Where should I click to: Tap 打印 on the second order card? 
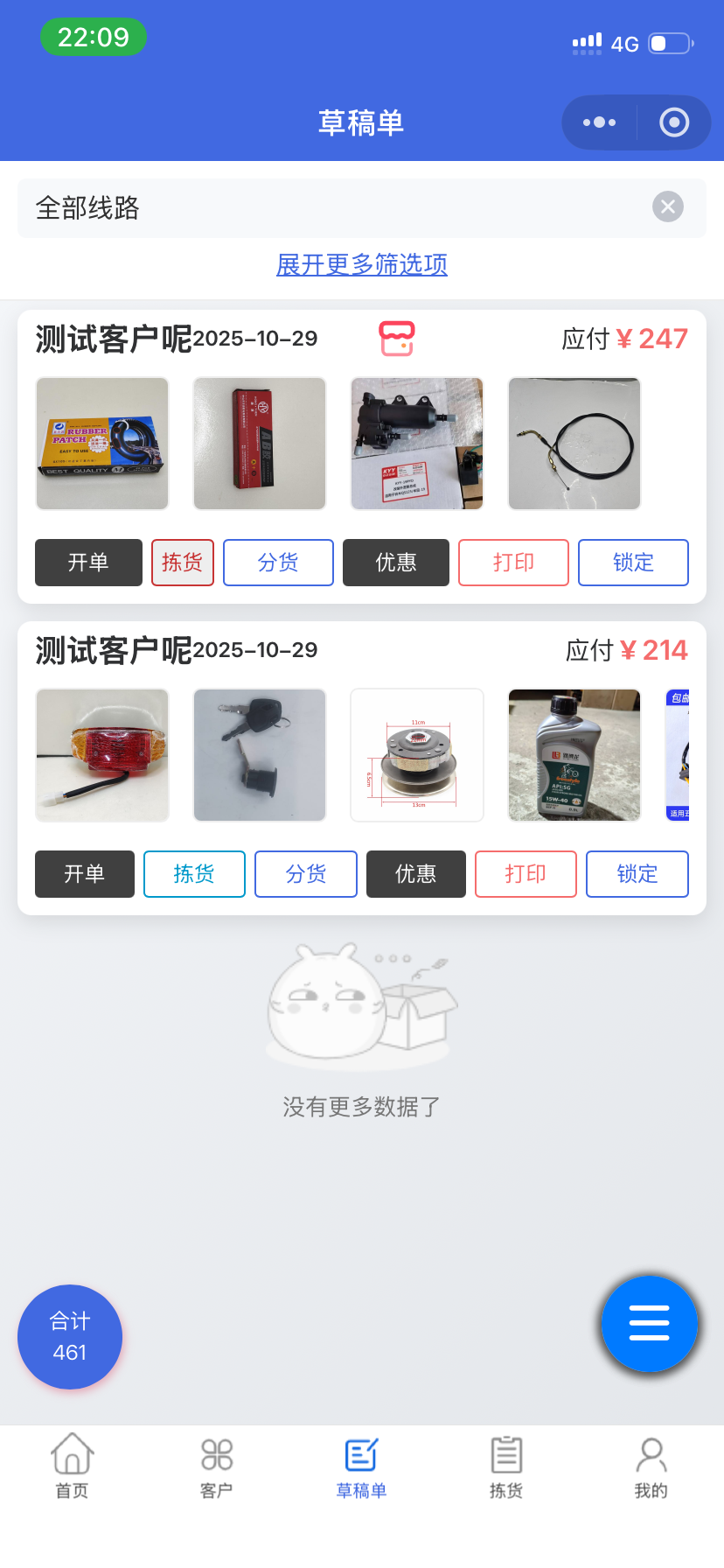click(x=525, y=873)
